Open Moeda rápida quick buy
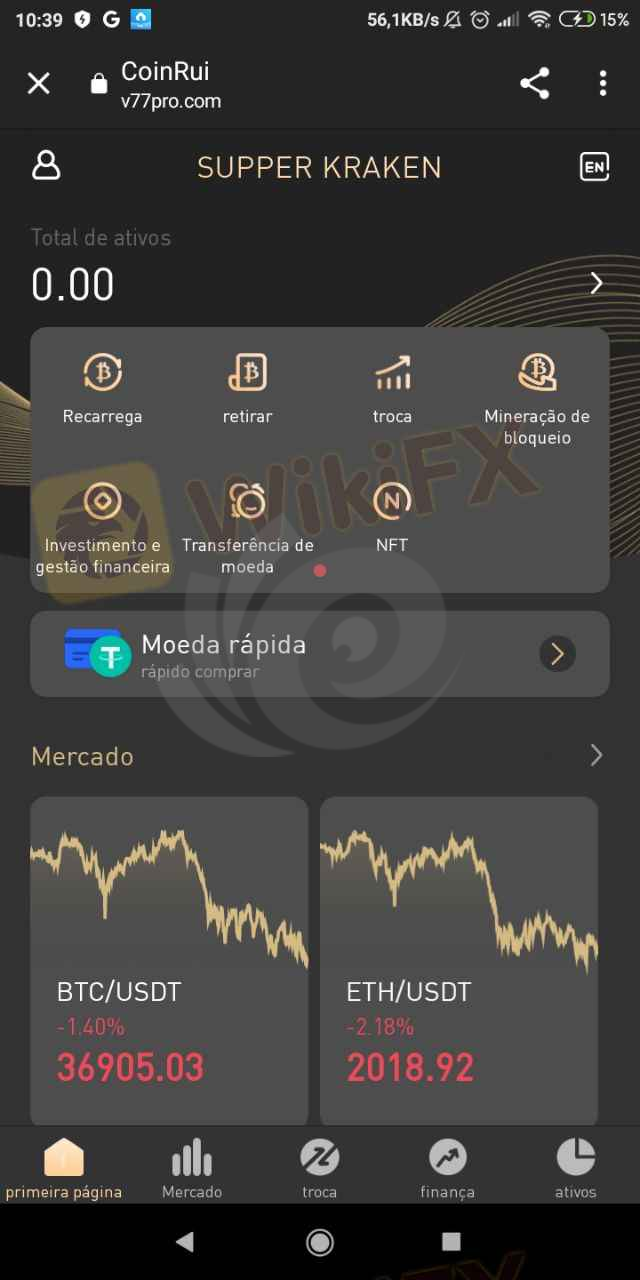 coord(320,654)
